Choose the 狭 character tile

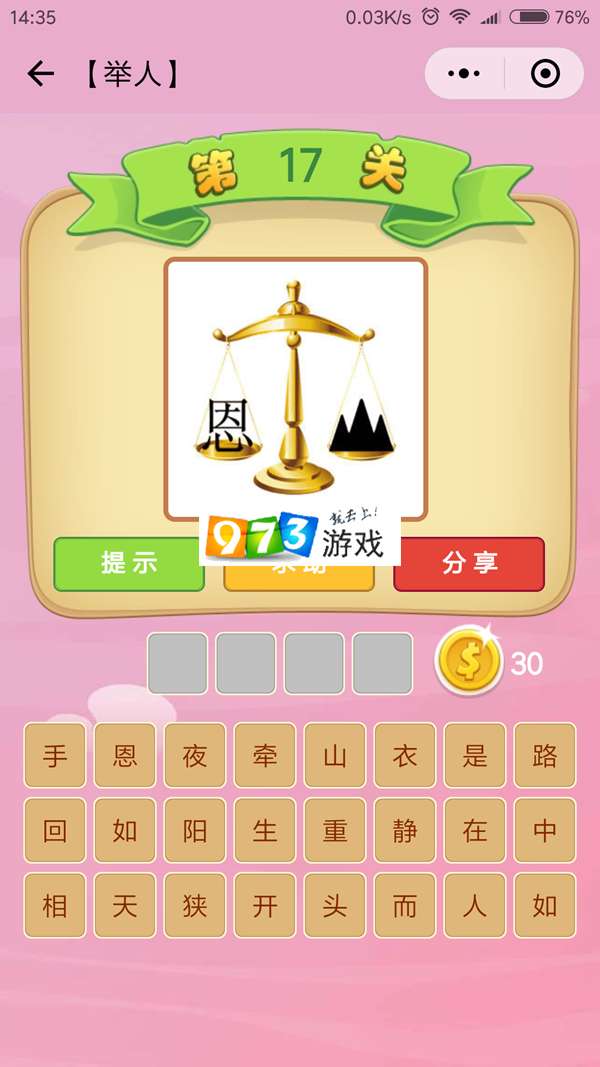(x=195, y=906)
